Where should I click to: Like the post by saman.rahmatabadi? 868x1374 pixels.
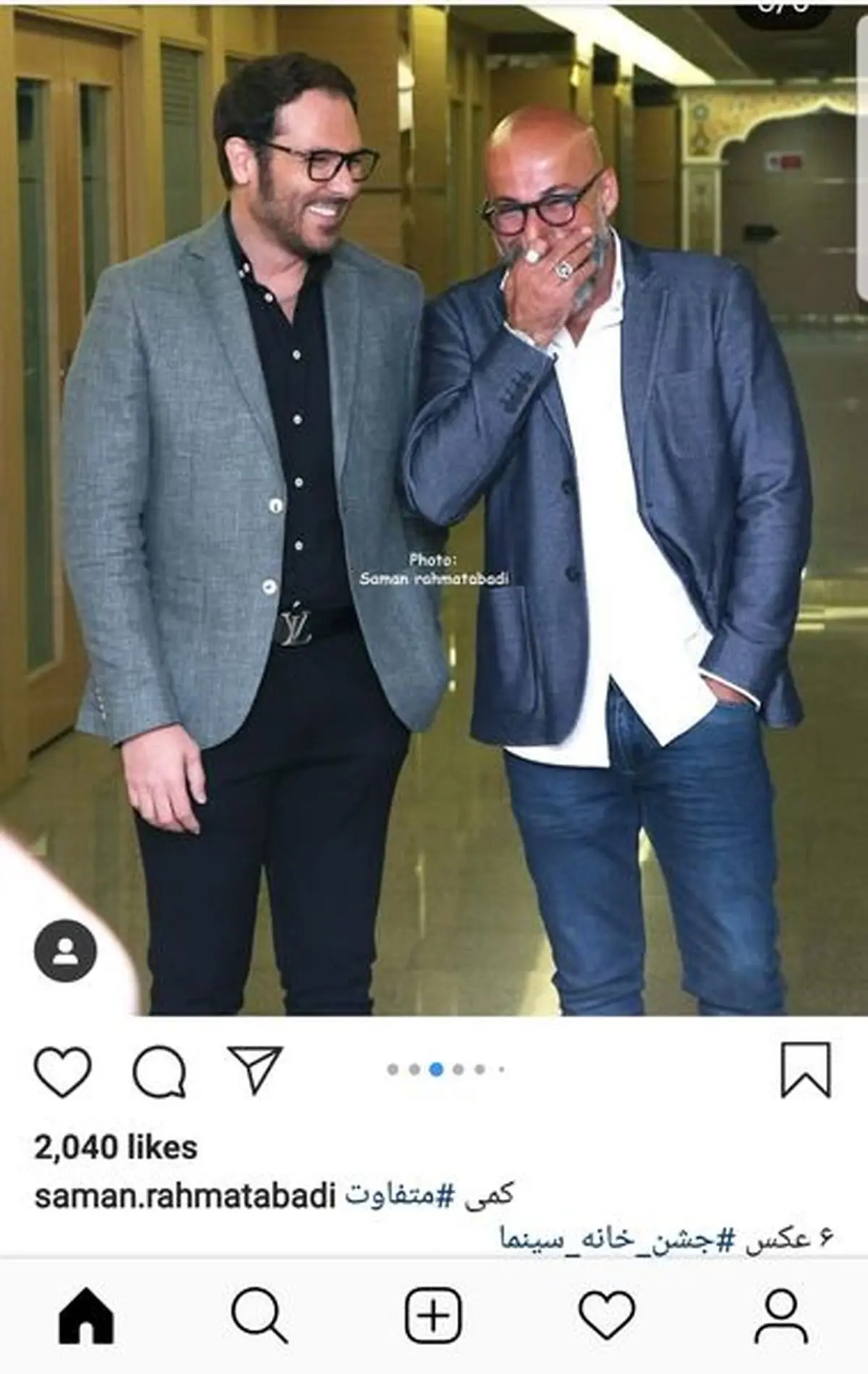point(63,1070)
